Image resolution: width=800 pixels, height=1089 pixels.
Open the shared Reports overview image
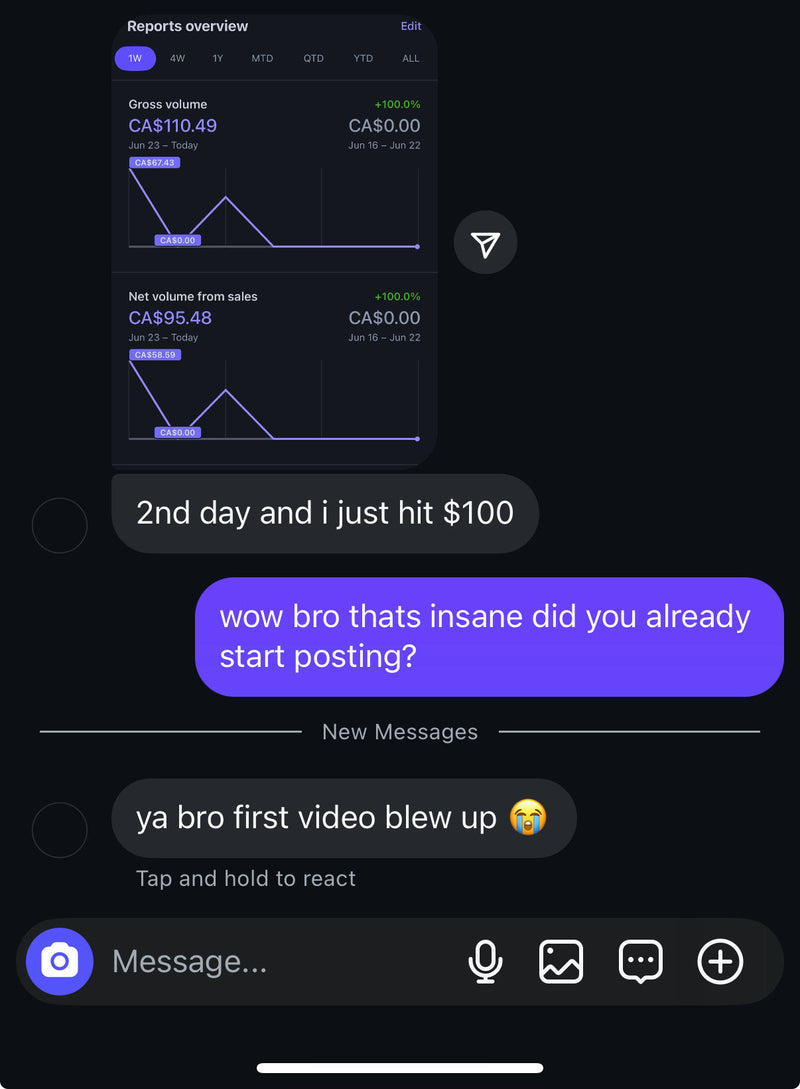[274, 240]
